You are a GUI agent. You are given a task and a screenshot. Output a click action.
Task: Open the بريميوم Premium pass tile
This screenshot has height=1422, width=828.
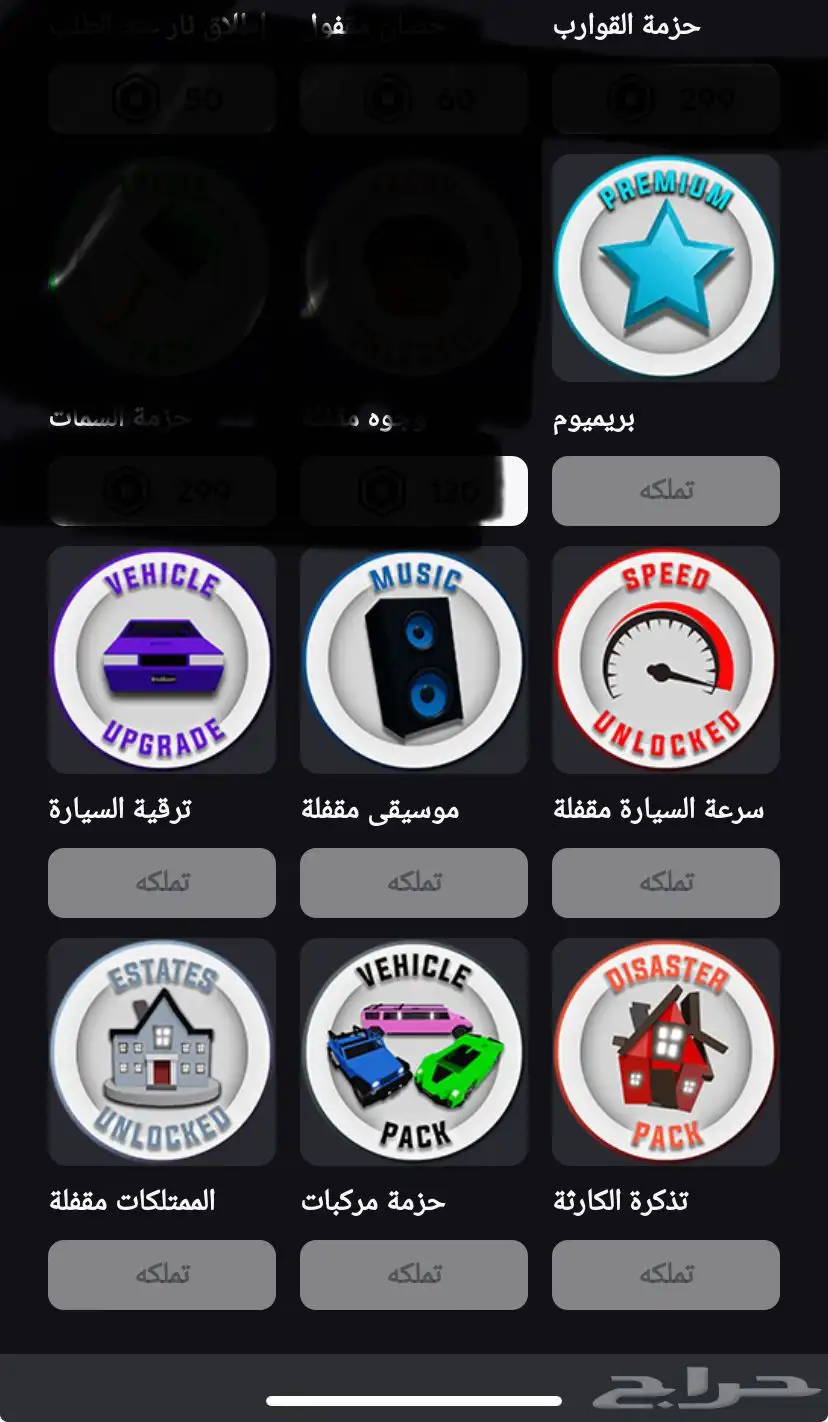666,267
